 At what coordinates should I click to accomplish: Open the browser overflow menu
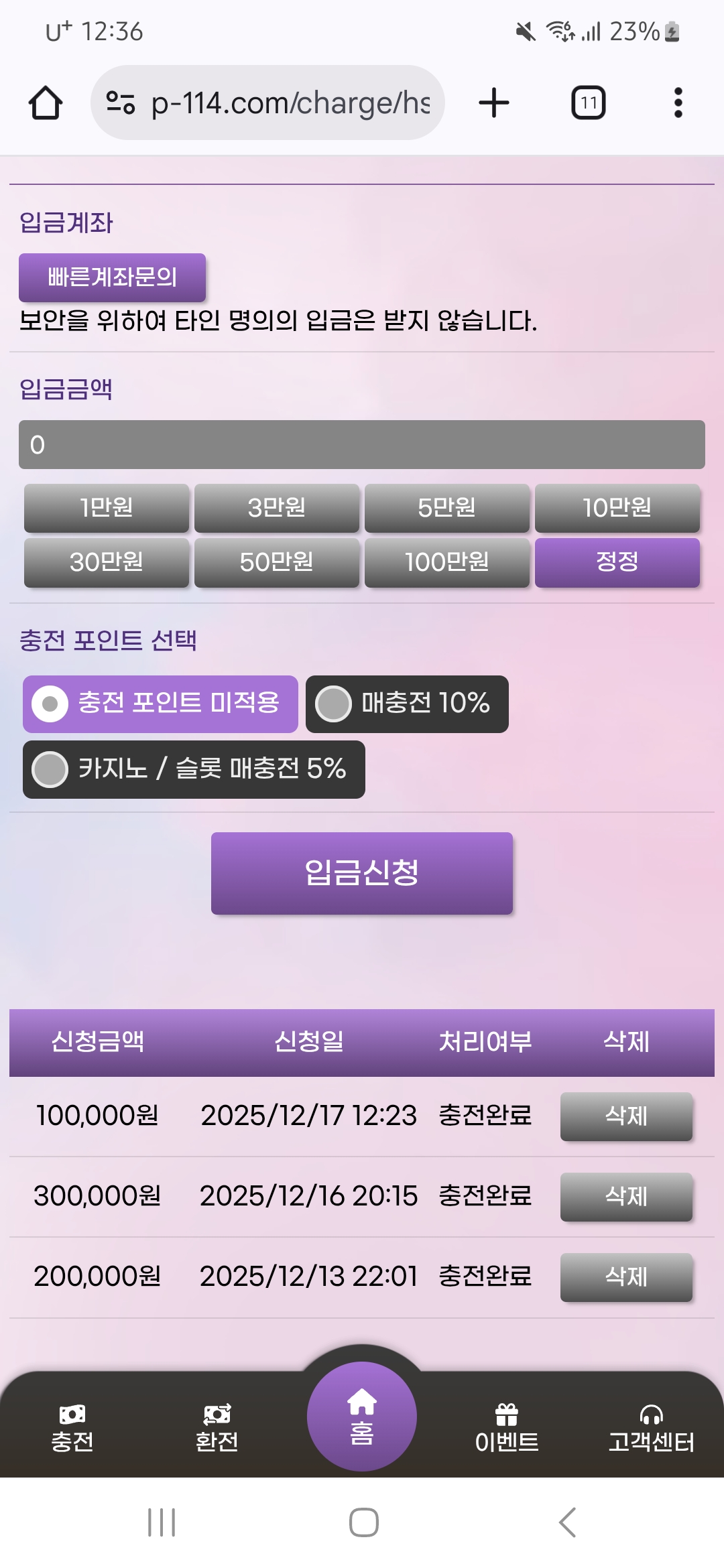pos(678,103)
